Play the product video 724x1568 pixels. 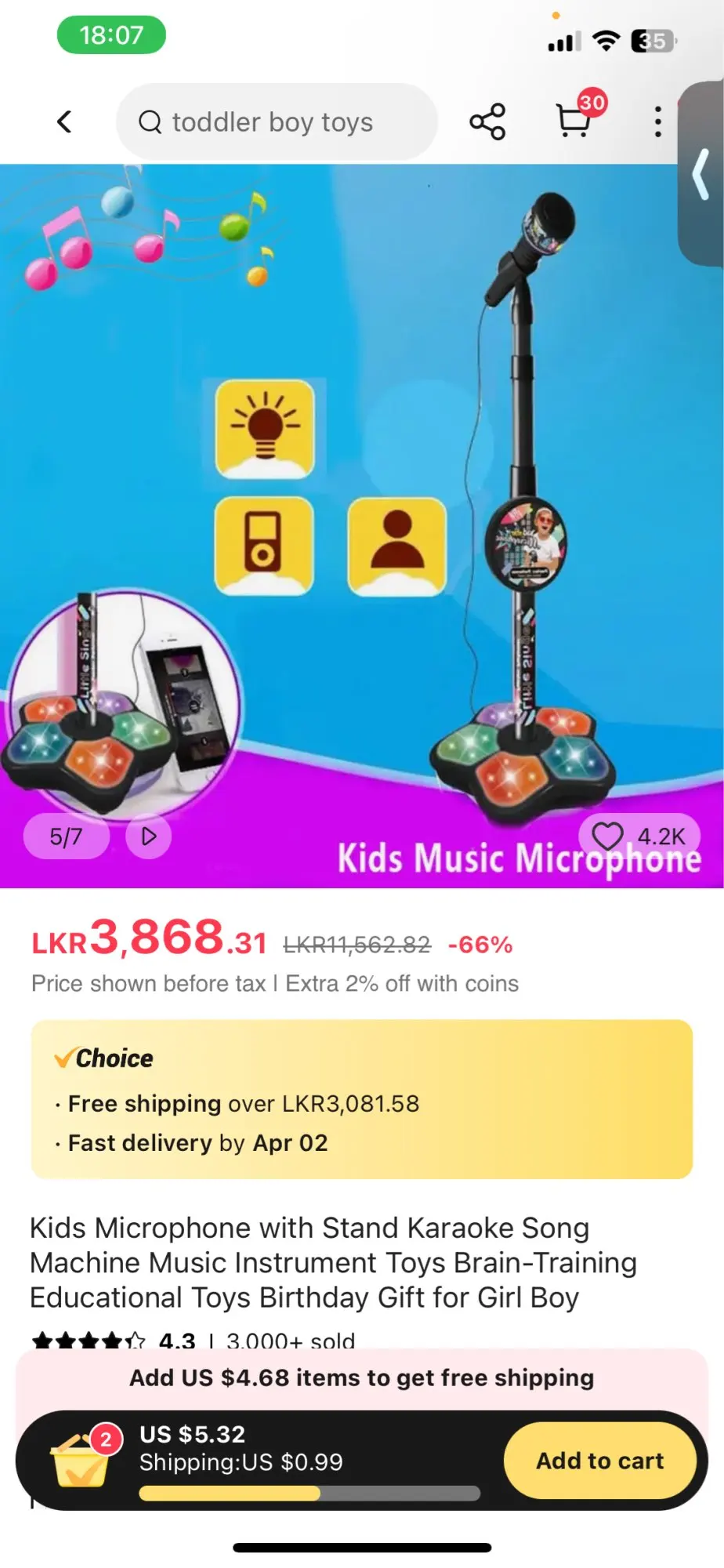point(149,837)
